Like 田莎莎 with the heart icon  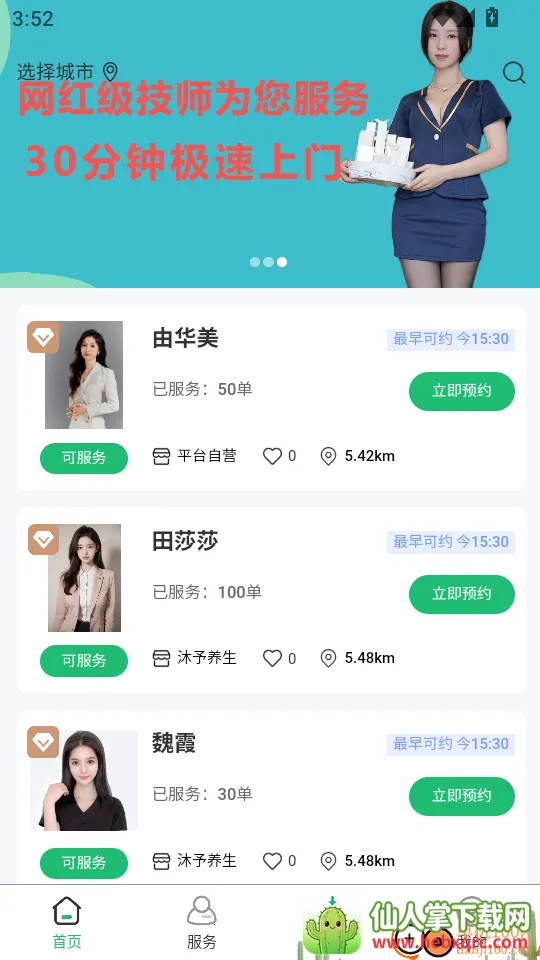(x=272, y=658)
